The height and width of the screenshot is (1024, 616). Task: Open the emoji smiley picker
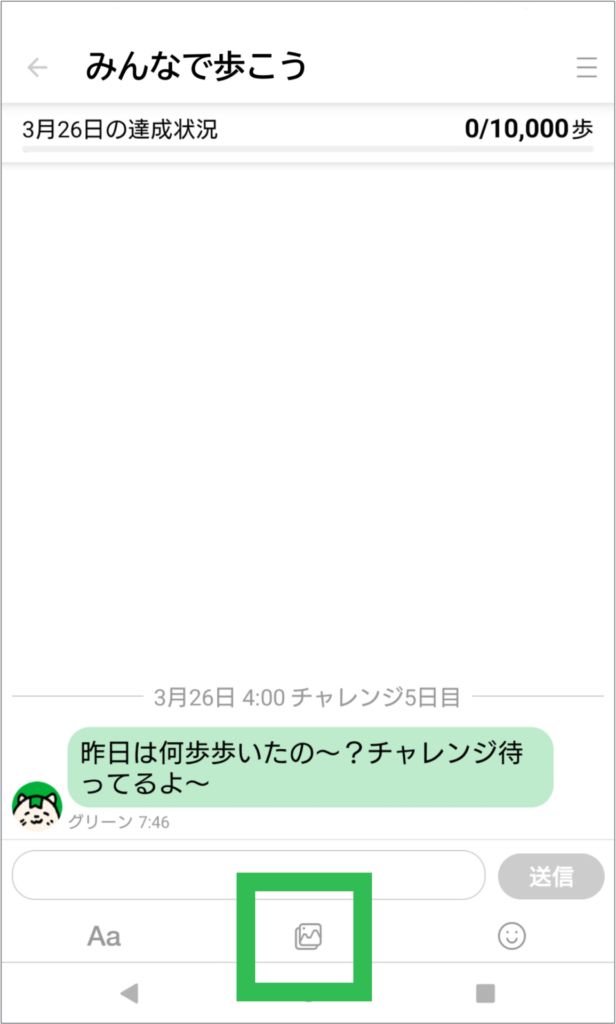[x=511, y=935]
